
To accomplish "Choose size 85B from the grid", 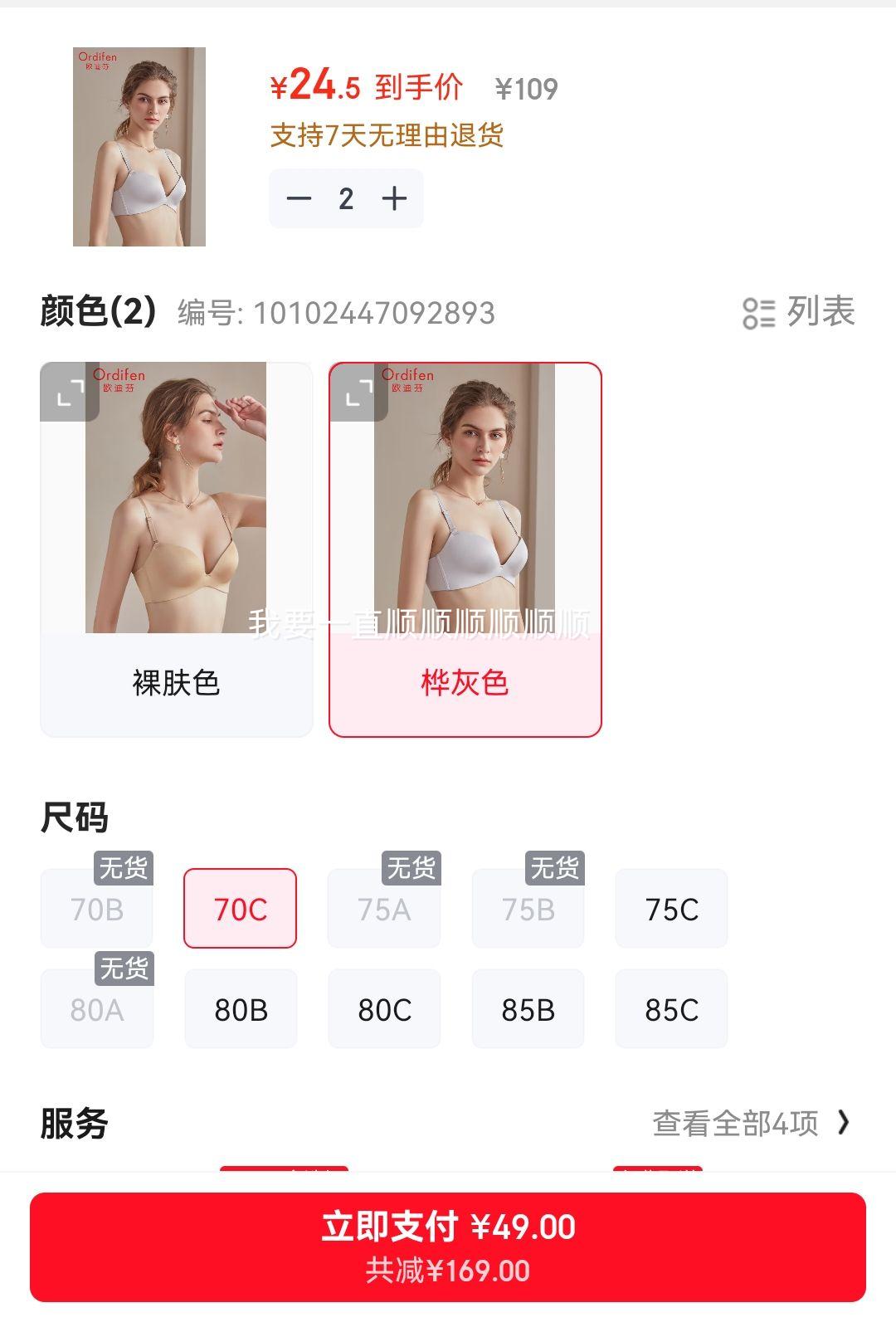I will (x=528, y=1009).
